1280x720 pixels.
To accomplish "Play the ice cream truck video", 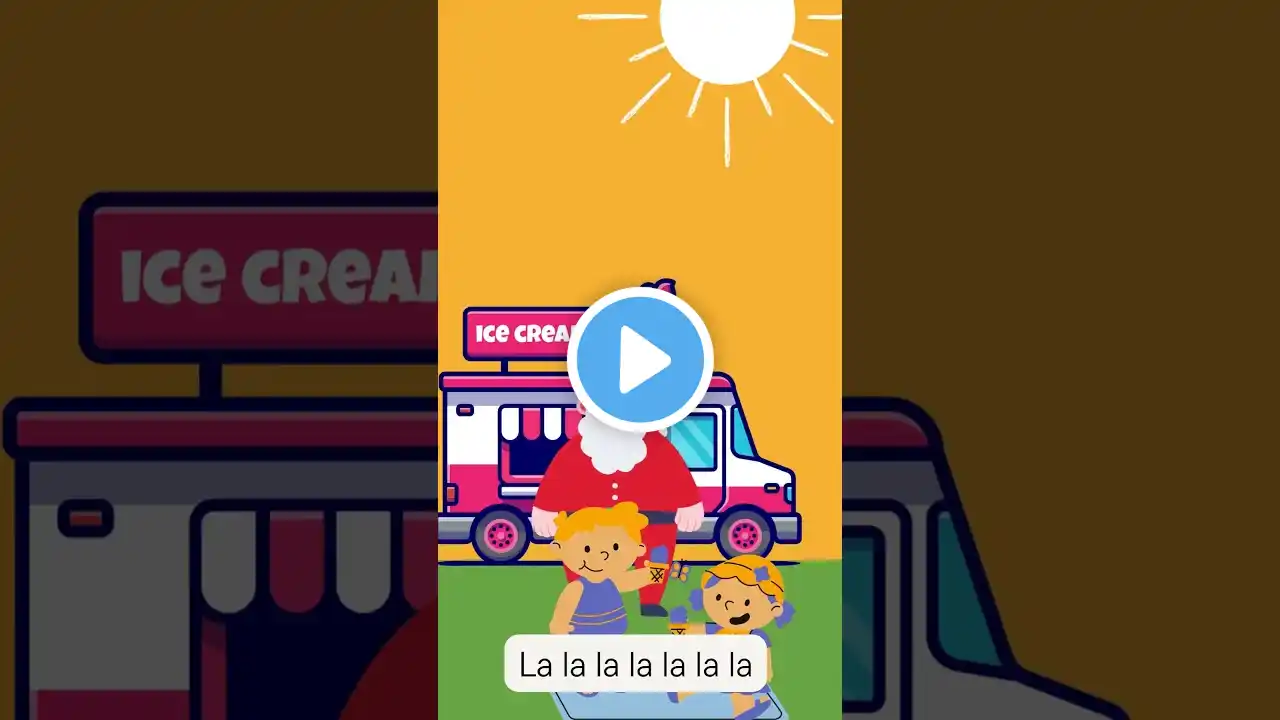I will click(640, 359).
